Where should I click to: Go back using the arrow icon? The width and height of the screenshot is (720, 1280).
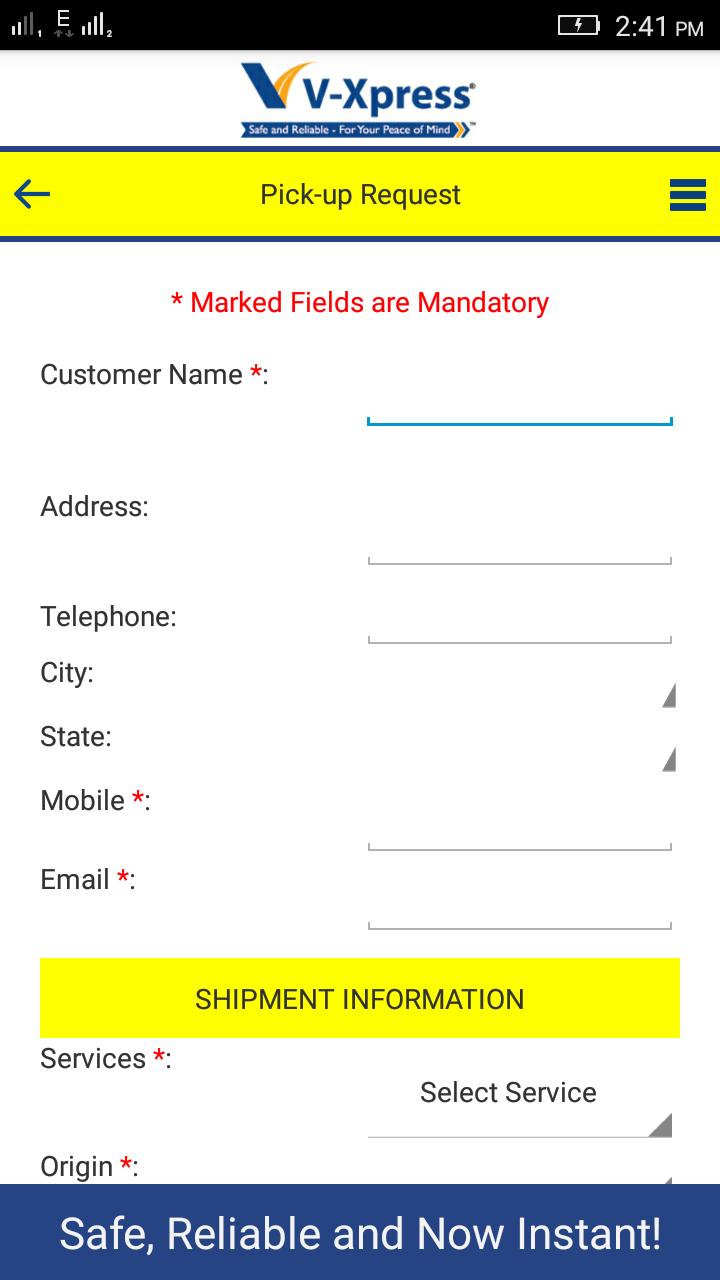[x=32, y=194]
